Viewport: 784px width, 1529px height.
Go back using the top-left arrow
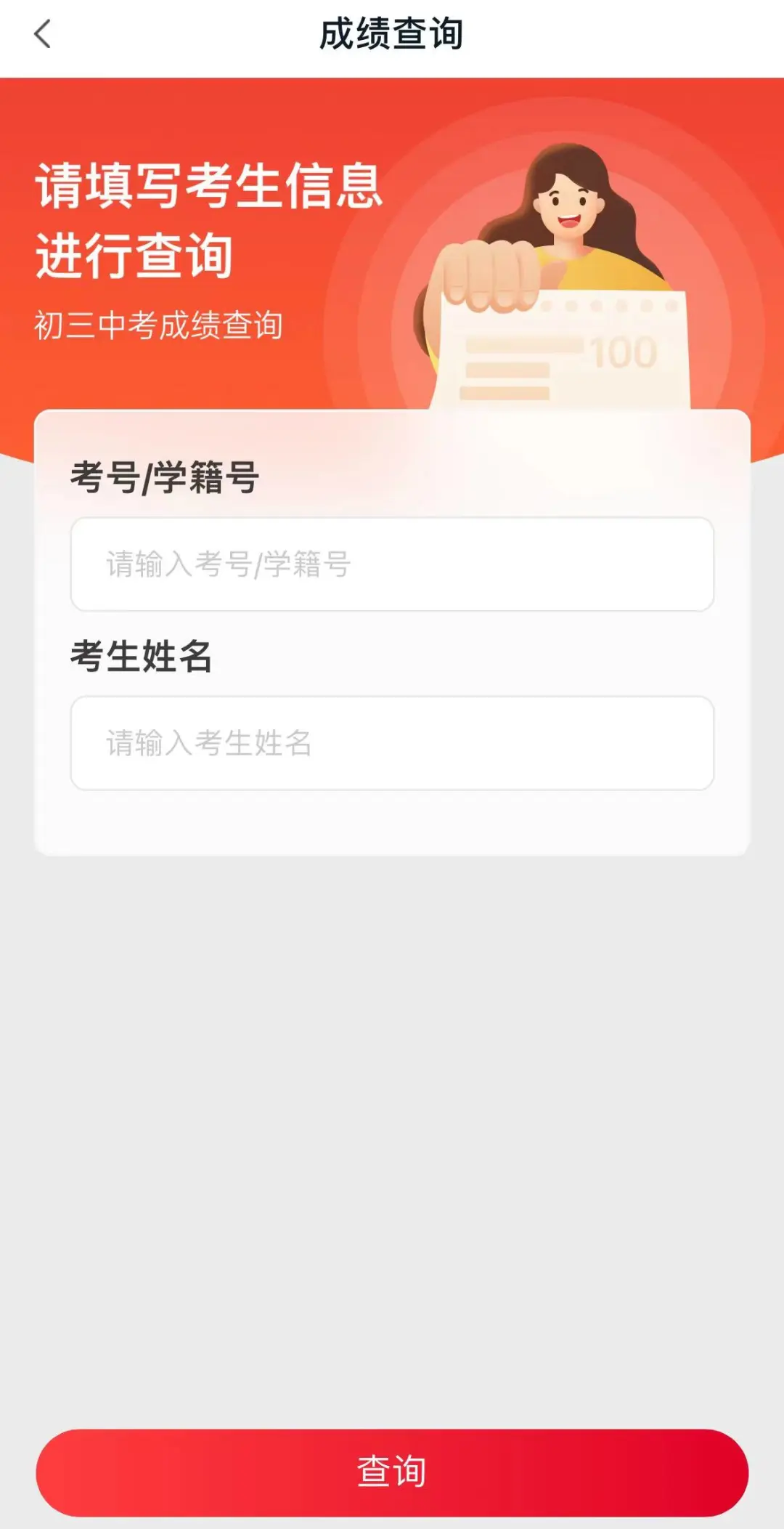tap(43, 34)
